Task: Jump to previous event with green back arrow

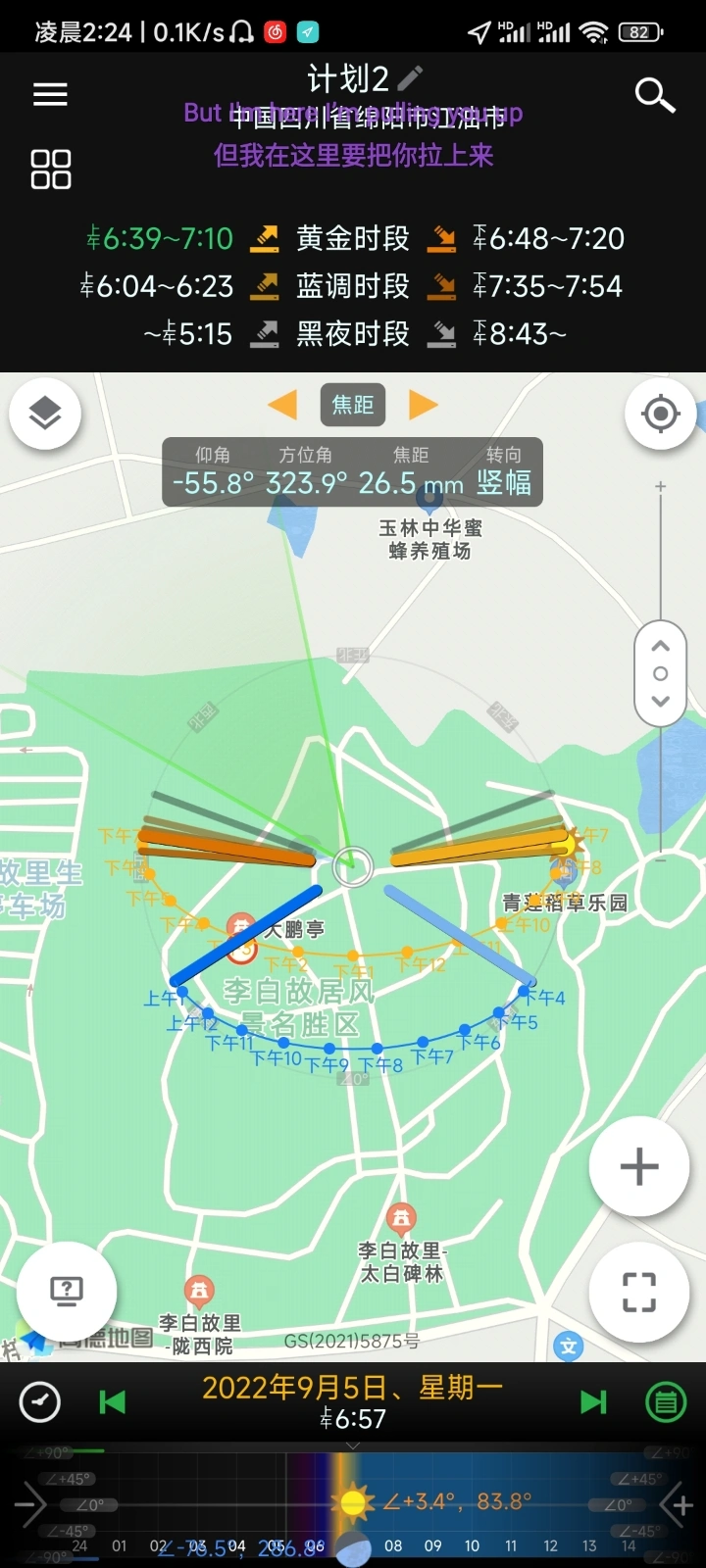Action: click(113, 1402)
